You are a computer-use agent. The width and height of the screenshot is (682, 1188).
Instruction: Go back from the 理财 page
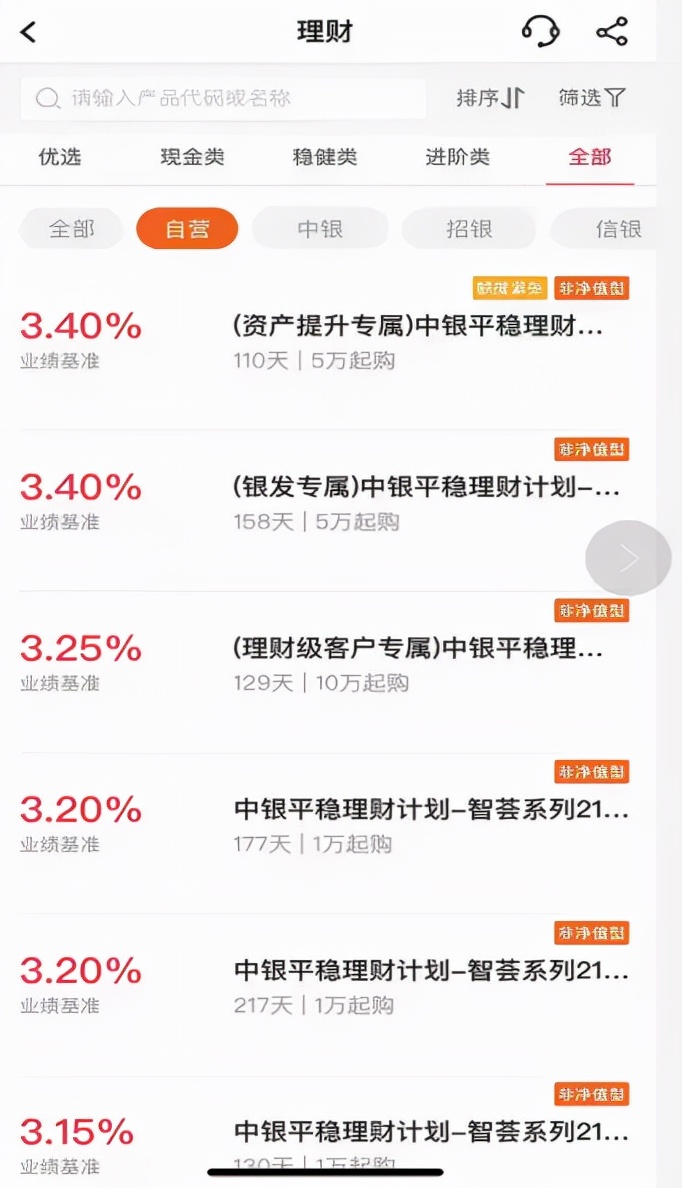[x=28, y=32]
